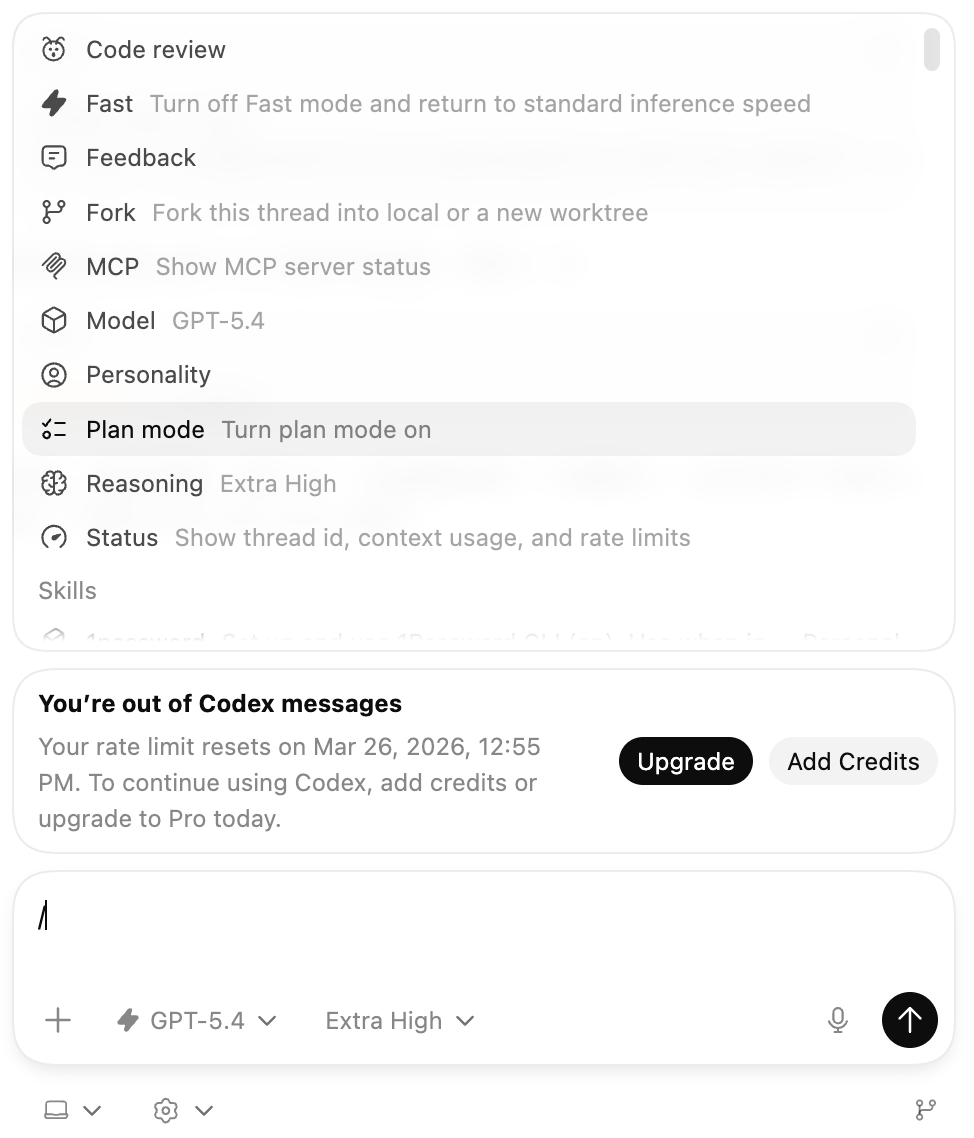Open the plus attachment button
974x1138 pixels.
[58, 1020]
